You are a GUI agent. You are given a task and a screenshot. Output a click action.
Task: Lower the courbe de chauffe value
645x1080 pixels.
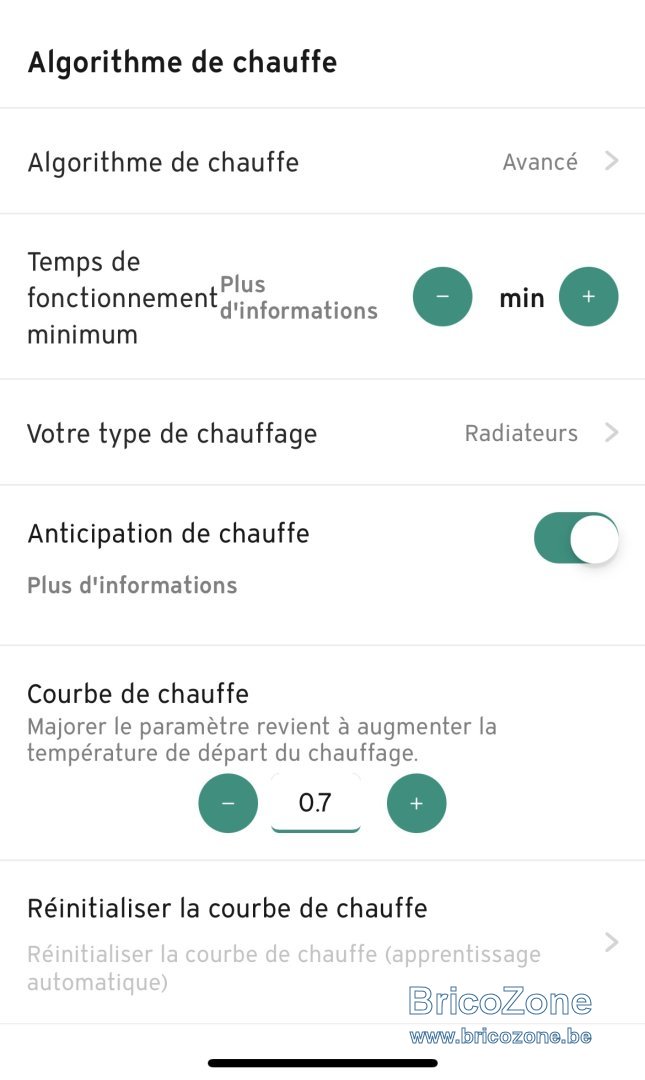[x=228, y=803]
